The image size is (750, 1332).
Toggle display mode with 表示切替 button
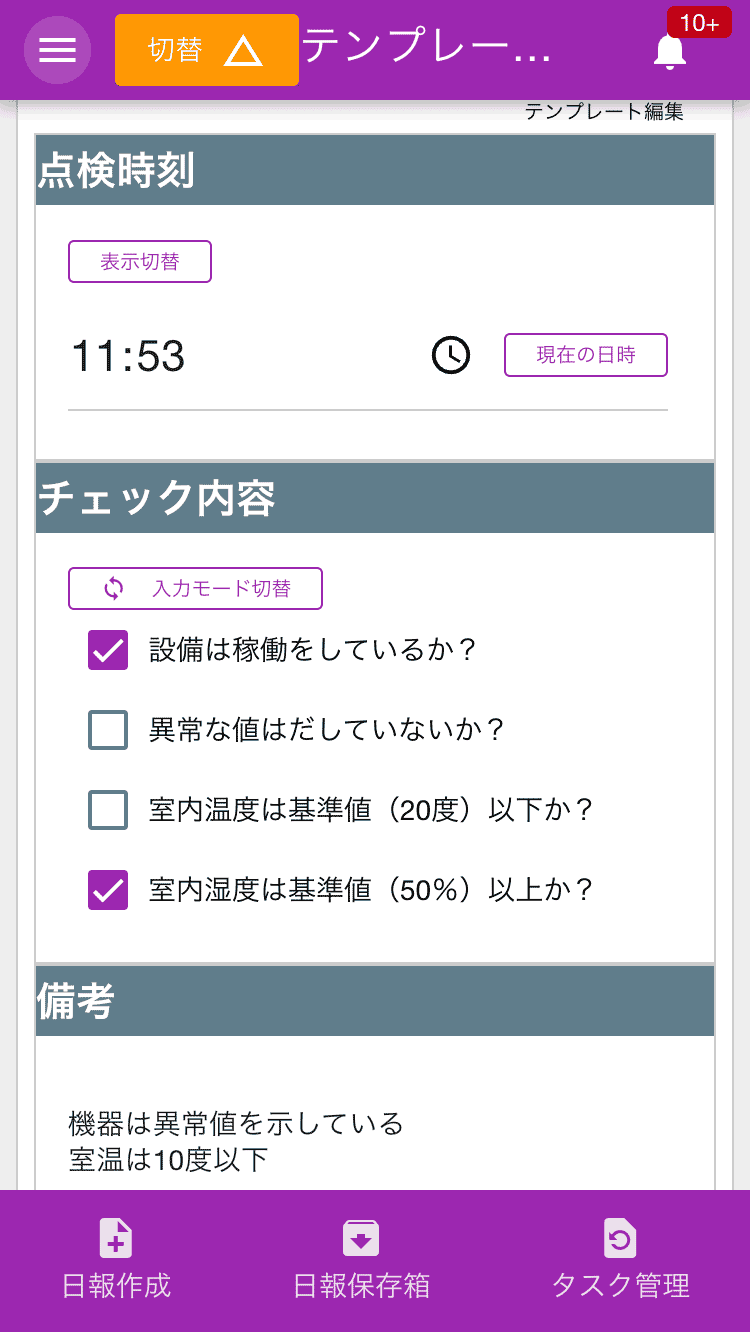pos(139,261)
